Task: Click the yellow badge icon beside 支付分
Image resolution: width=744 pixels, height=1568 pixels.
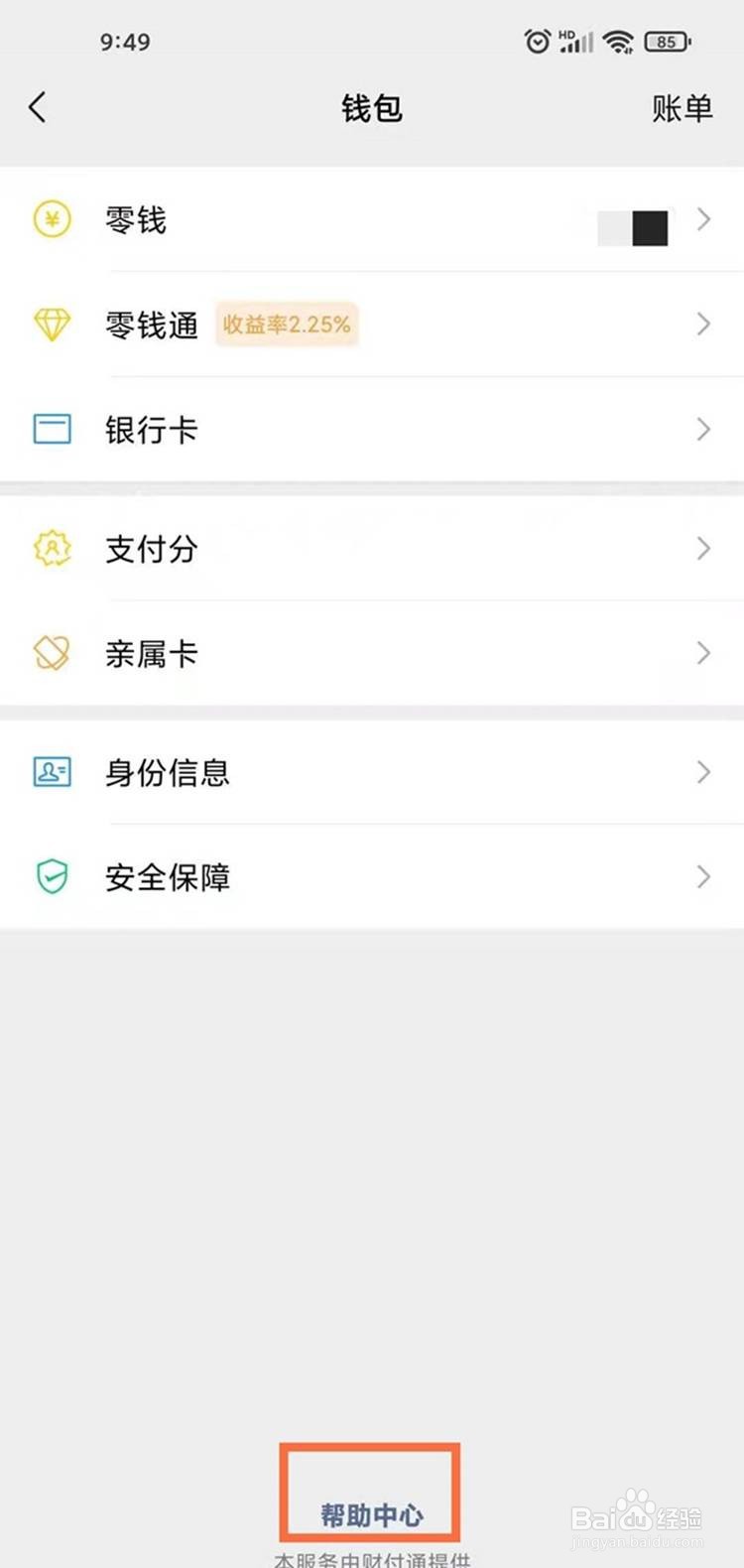Action: tap(52, 549)
